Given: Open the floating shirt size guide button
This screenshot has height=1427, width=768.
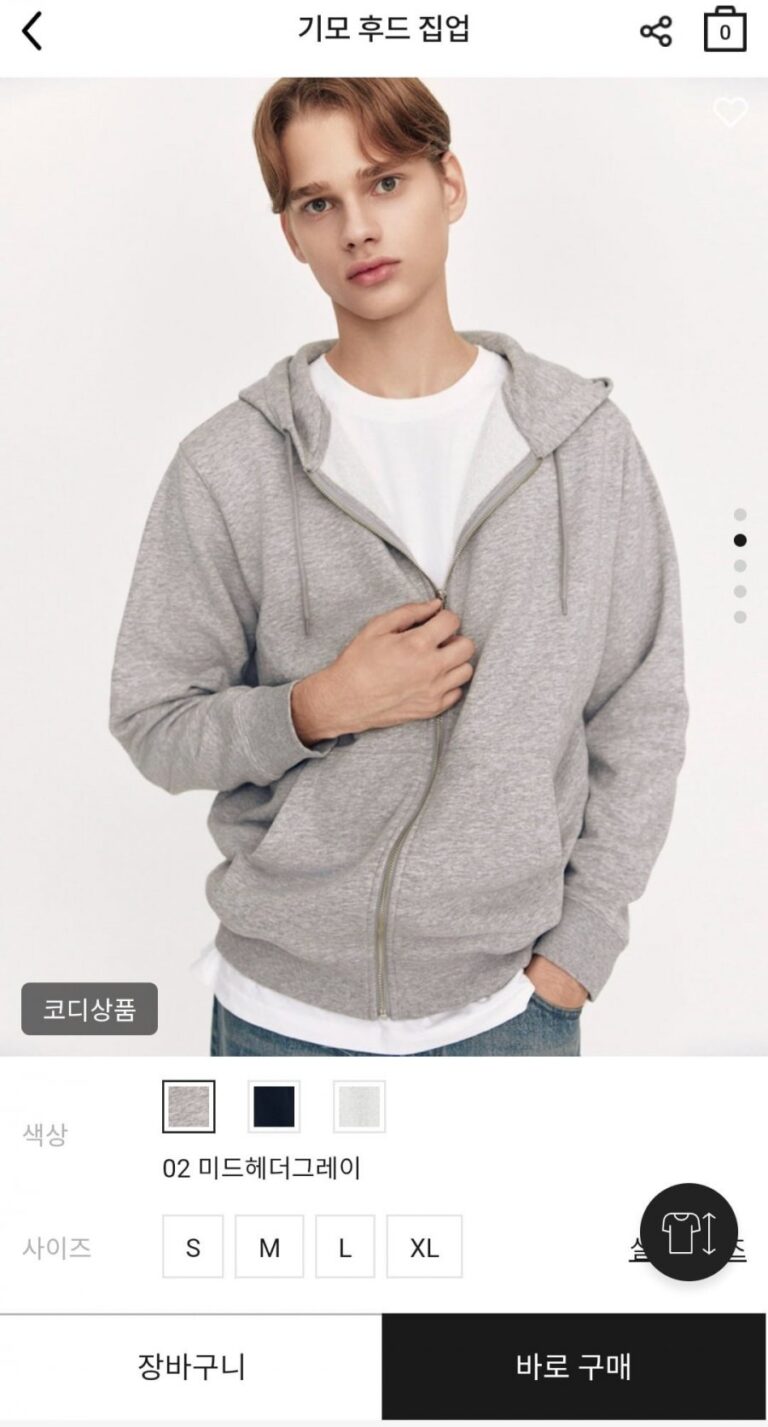Looking at the screenshot, I should pyautogui.click(x=689, y=1233).
